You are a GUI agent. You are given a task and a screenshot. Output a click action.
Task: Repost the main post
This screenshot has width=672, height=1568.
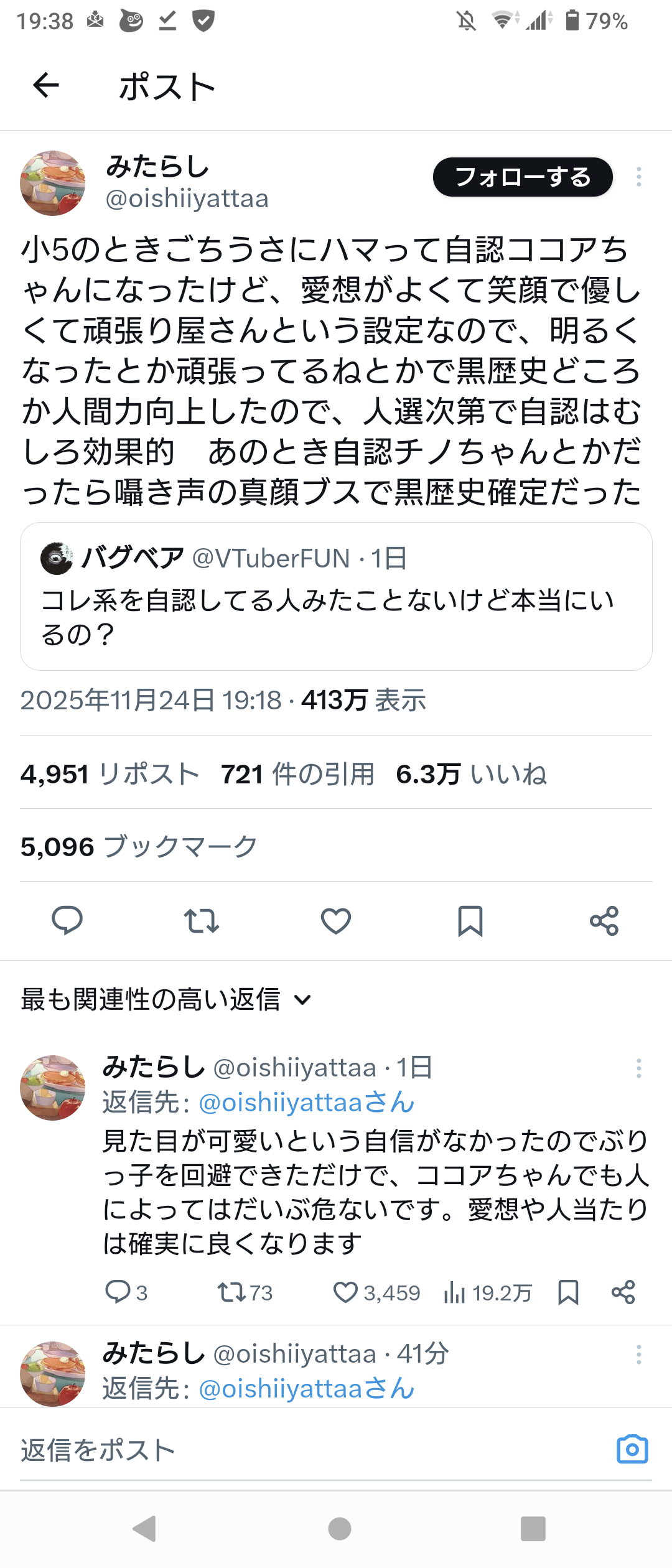[x=202, y=920]
